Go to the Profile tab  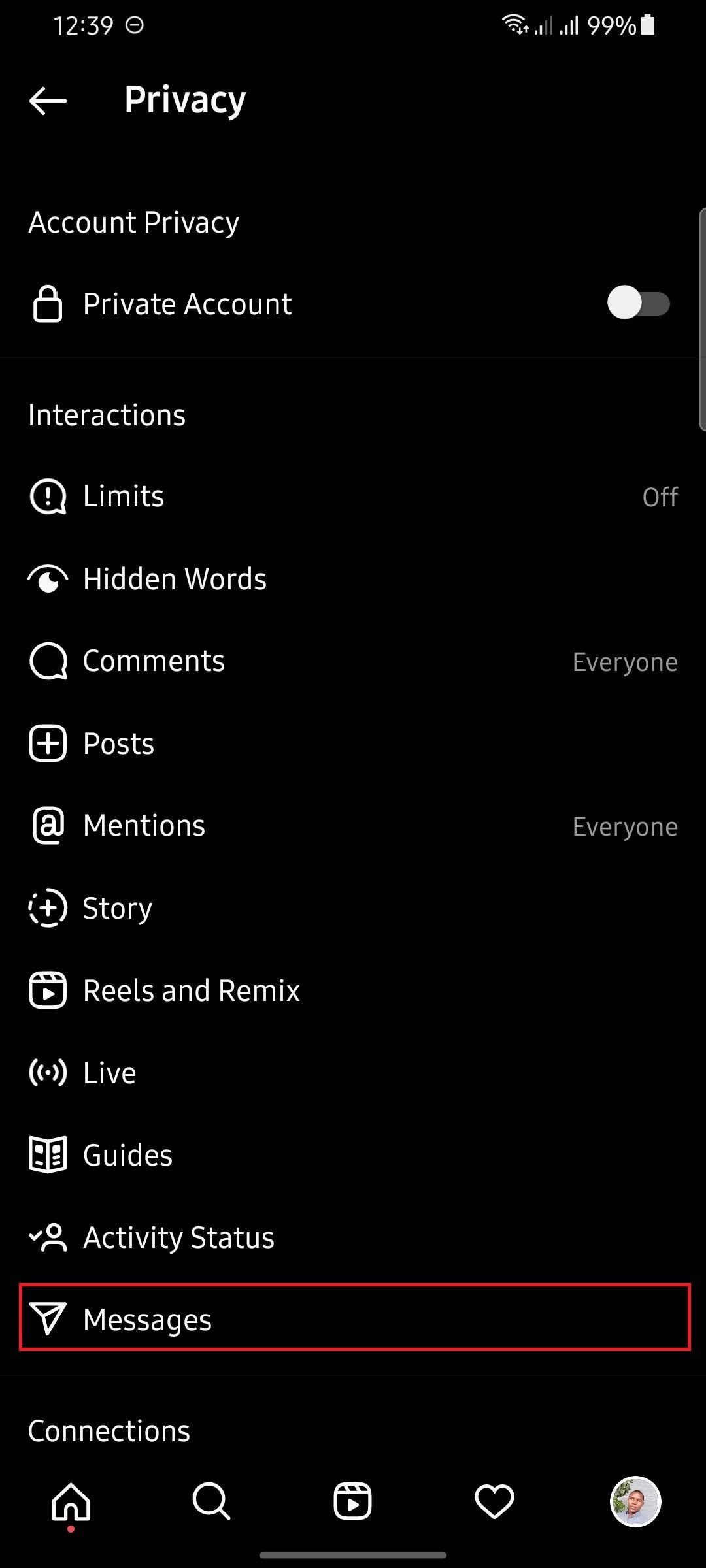635,1501
